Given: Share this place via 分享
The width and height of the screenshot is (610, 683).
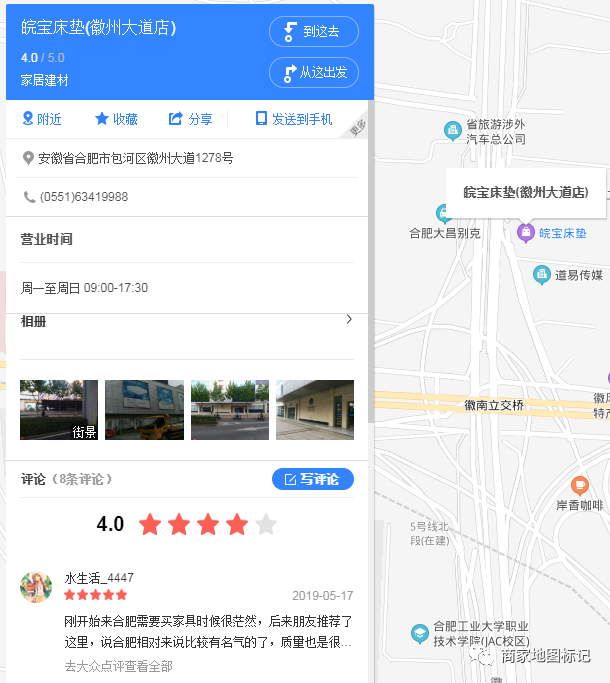Looking at the screenshot, I should point(191,119).
